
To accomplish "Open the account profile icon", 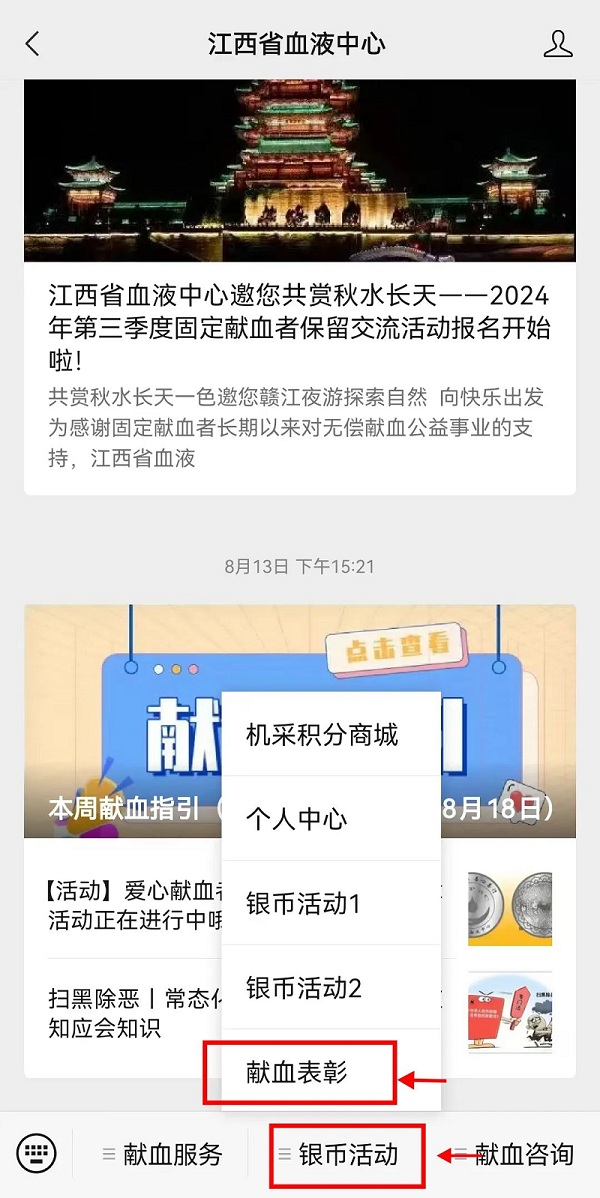I will point(557,44).
